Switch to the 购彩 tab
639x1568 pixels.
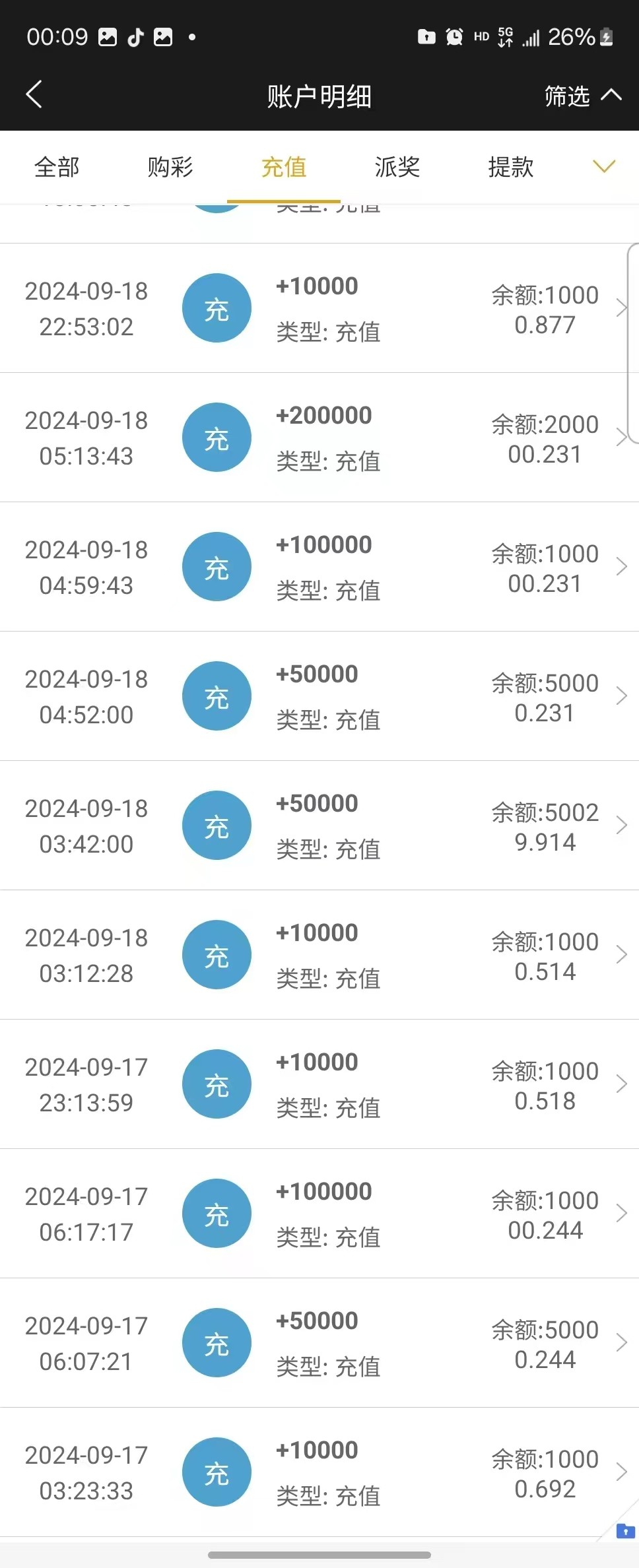(170, 167)
